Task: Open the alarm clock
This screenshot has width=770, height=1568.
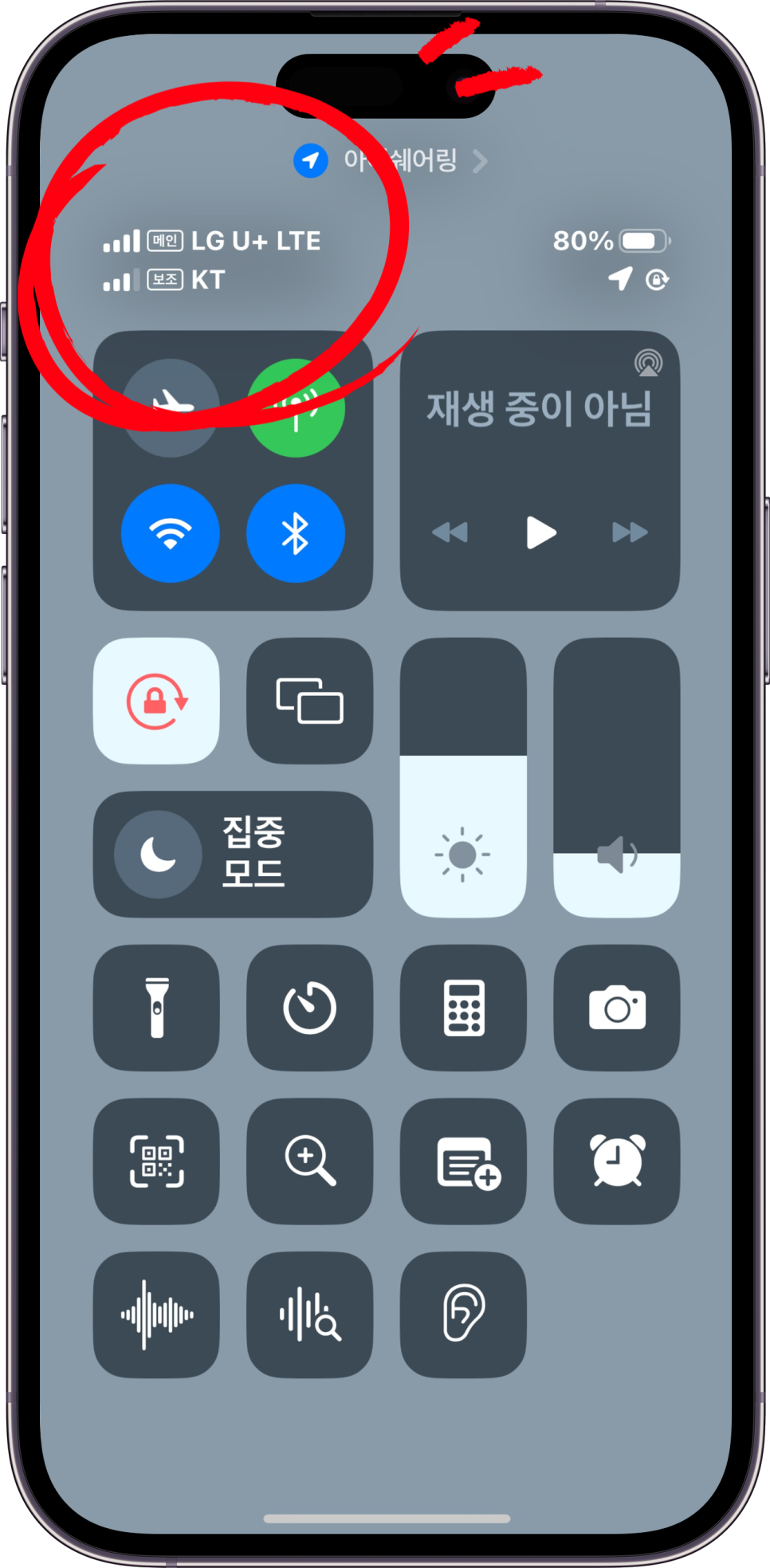Action: (617, 1161)
